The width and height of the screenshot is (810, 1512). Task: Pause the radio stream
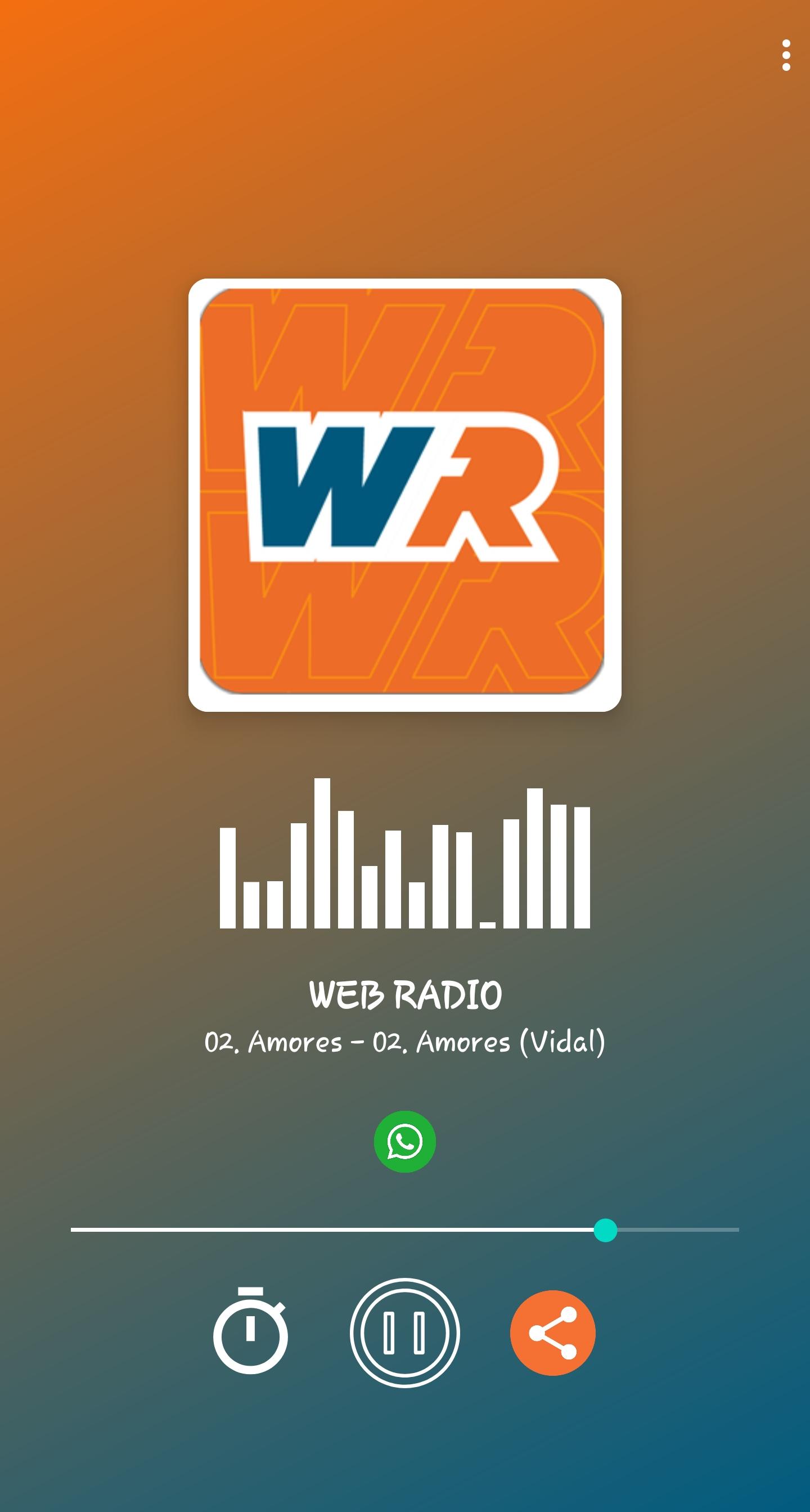click(404, 1332)
